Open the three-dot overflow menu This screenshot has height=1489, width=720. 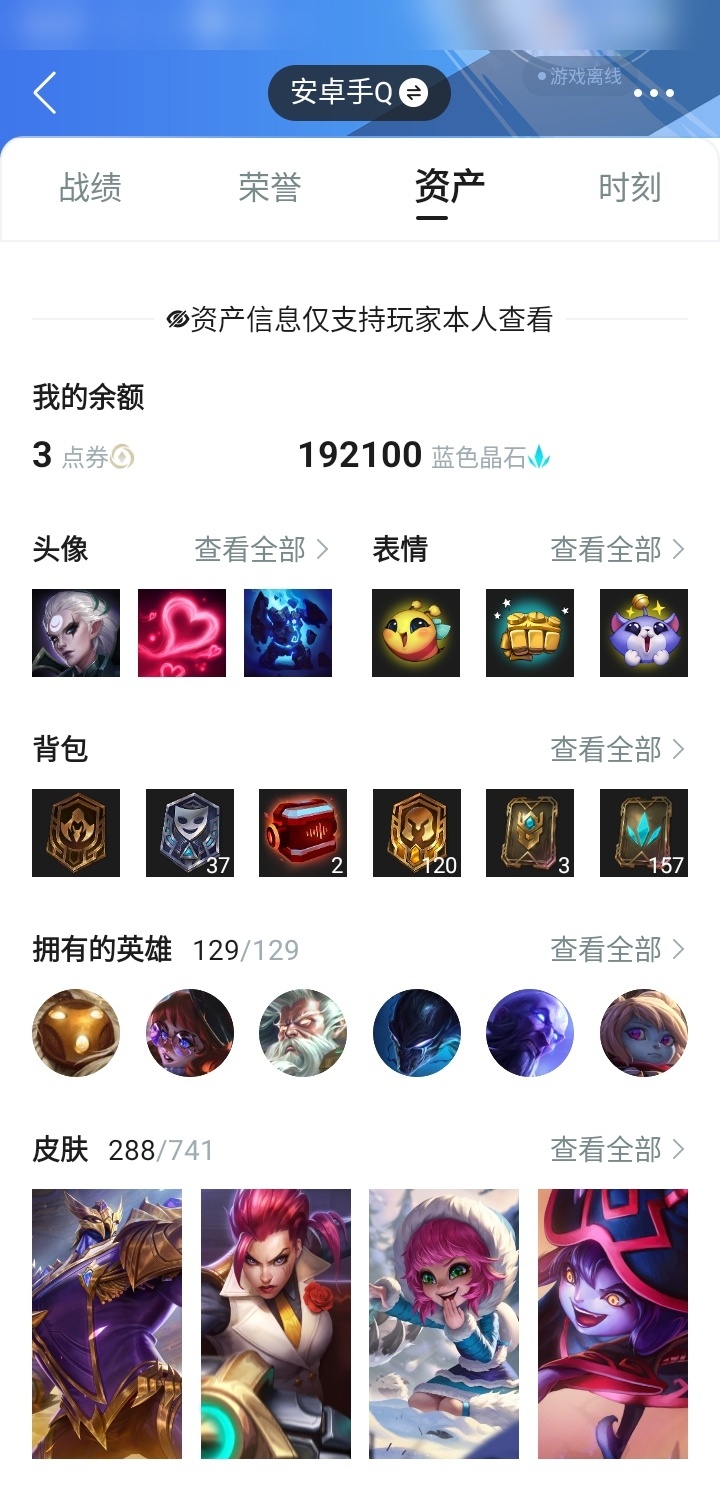pos(654,93)
